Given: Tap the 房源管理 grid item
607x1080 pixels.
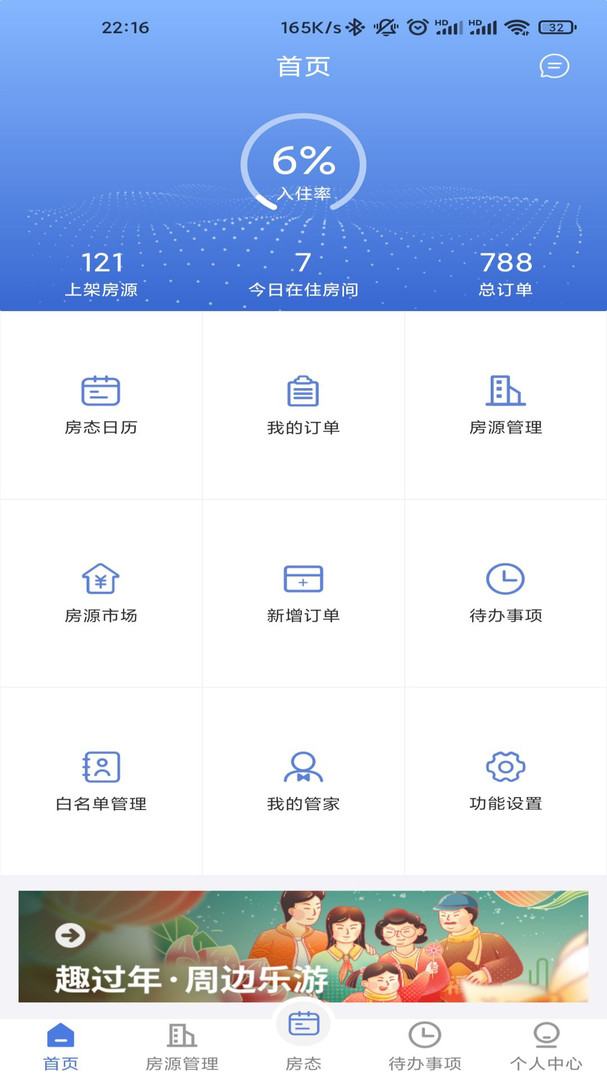Looking at the screenshot, I should [505, 405].
